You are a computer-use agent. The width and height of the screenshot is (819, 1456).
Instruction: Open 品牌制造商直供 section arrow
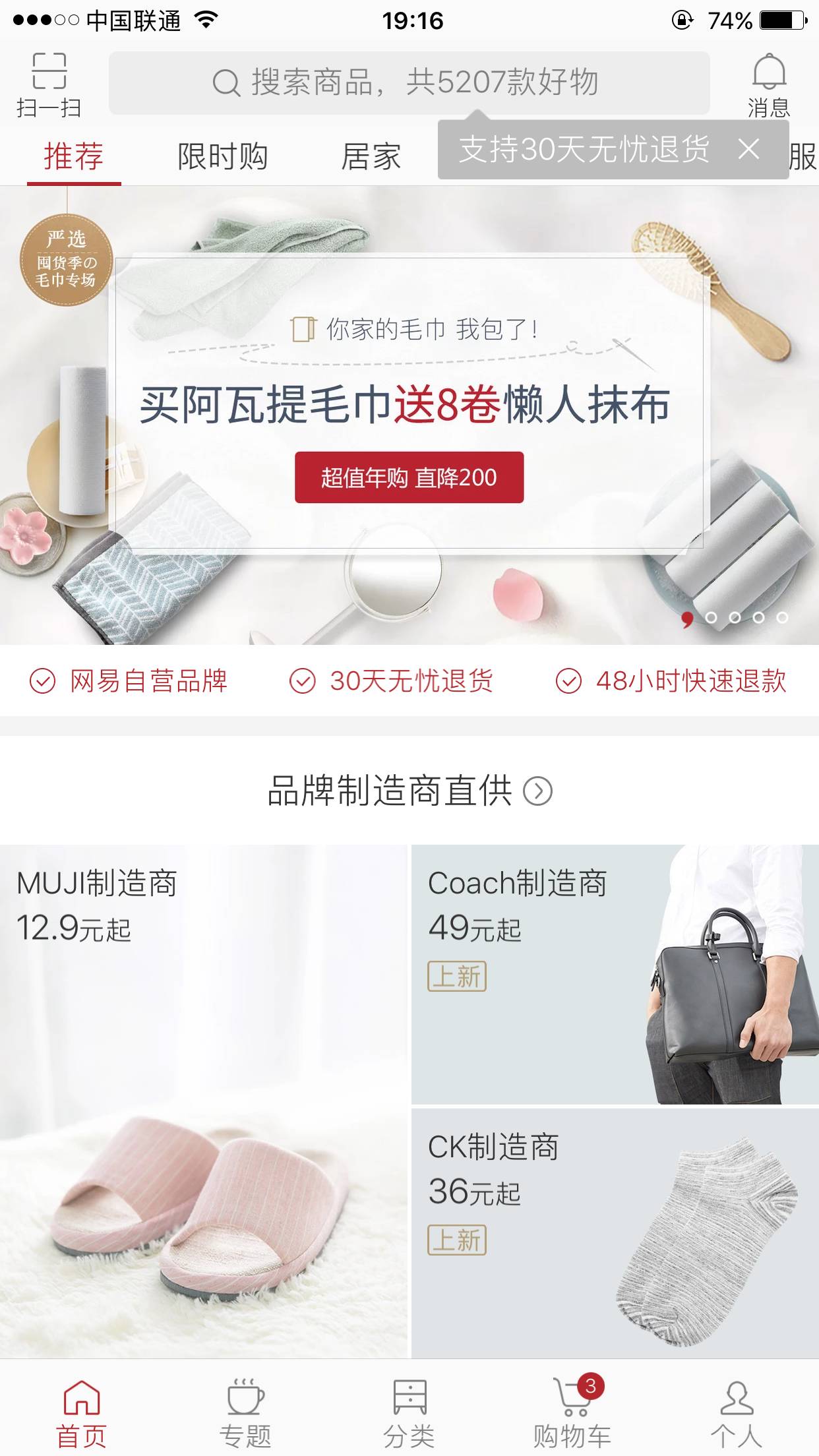(x=538, y=791)
